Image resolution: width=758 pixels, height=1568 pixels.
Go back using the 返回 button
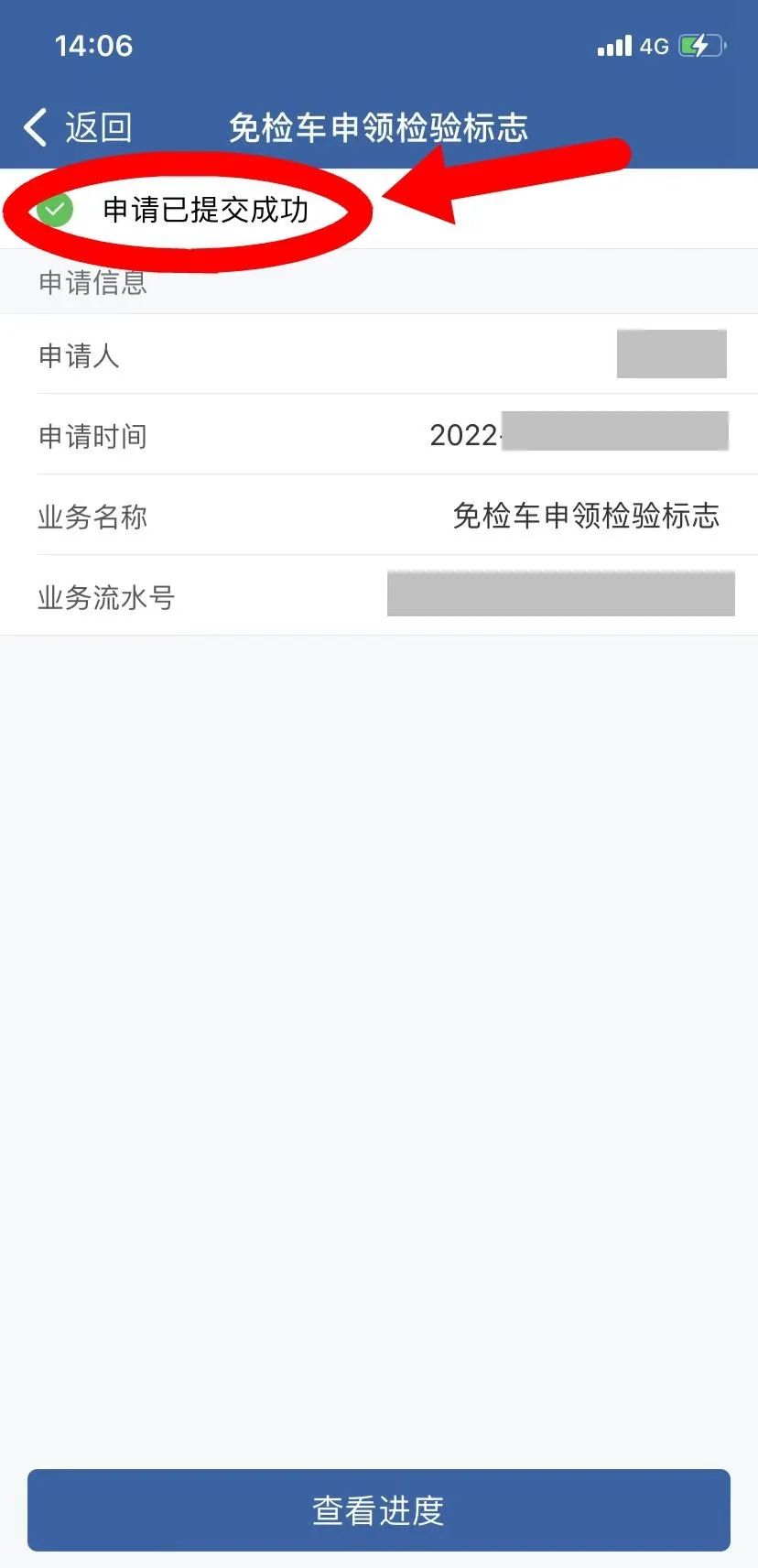(x=78, y=127)
